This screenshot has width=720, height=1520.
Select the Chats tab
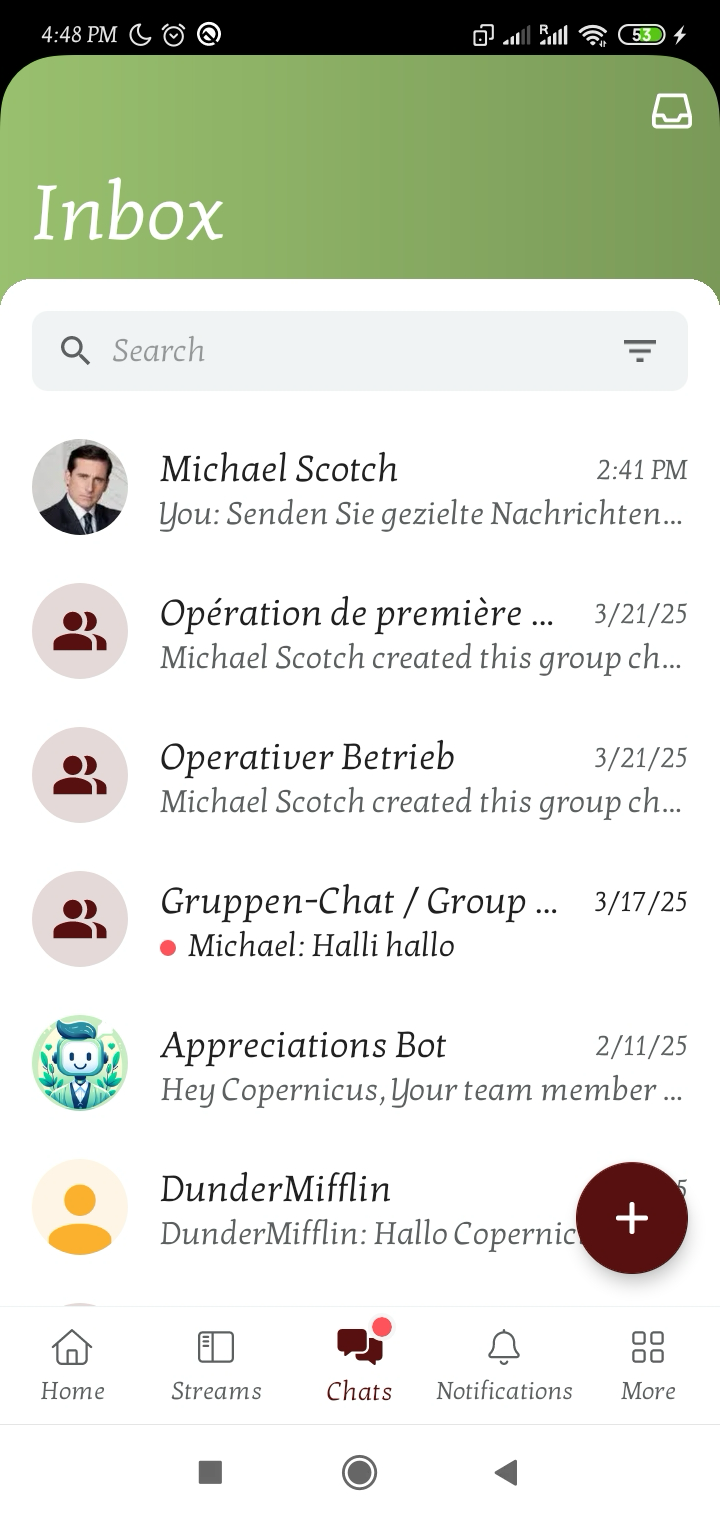(x=360, y=1365)
